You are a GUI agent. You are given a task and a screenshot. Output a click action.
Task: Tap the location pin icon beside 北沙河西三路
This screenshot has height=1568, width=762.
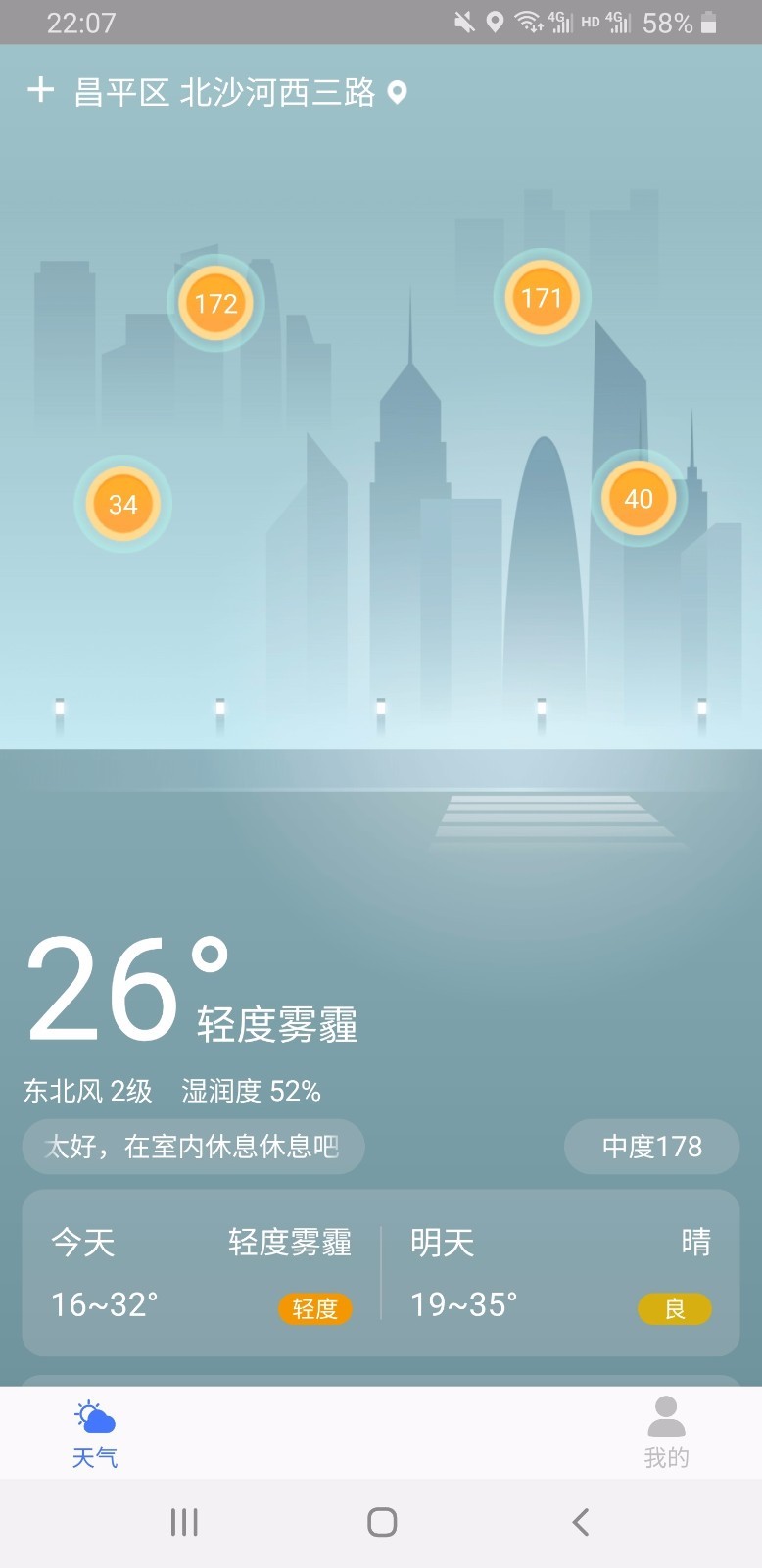[x=398, y=92]
